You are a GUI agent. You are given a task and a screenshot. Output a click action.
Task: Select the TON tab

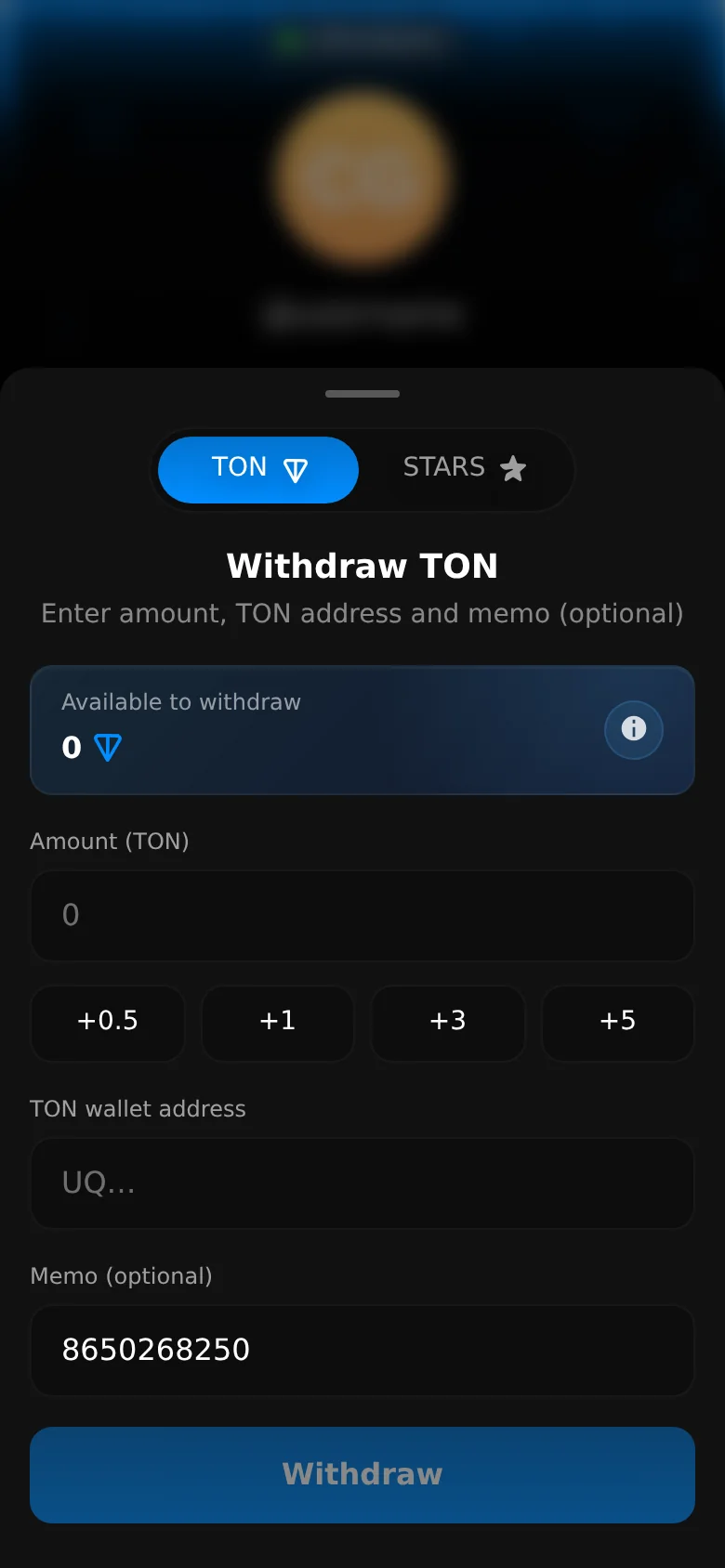[x=258, y=469]
